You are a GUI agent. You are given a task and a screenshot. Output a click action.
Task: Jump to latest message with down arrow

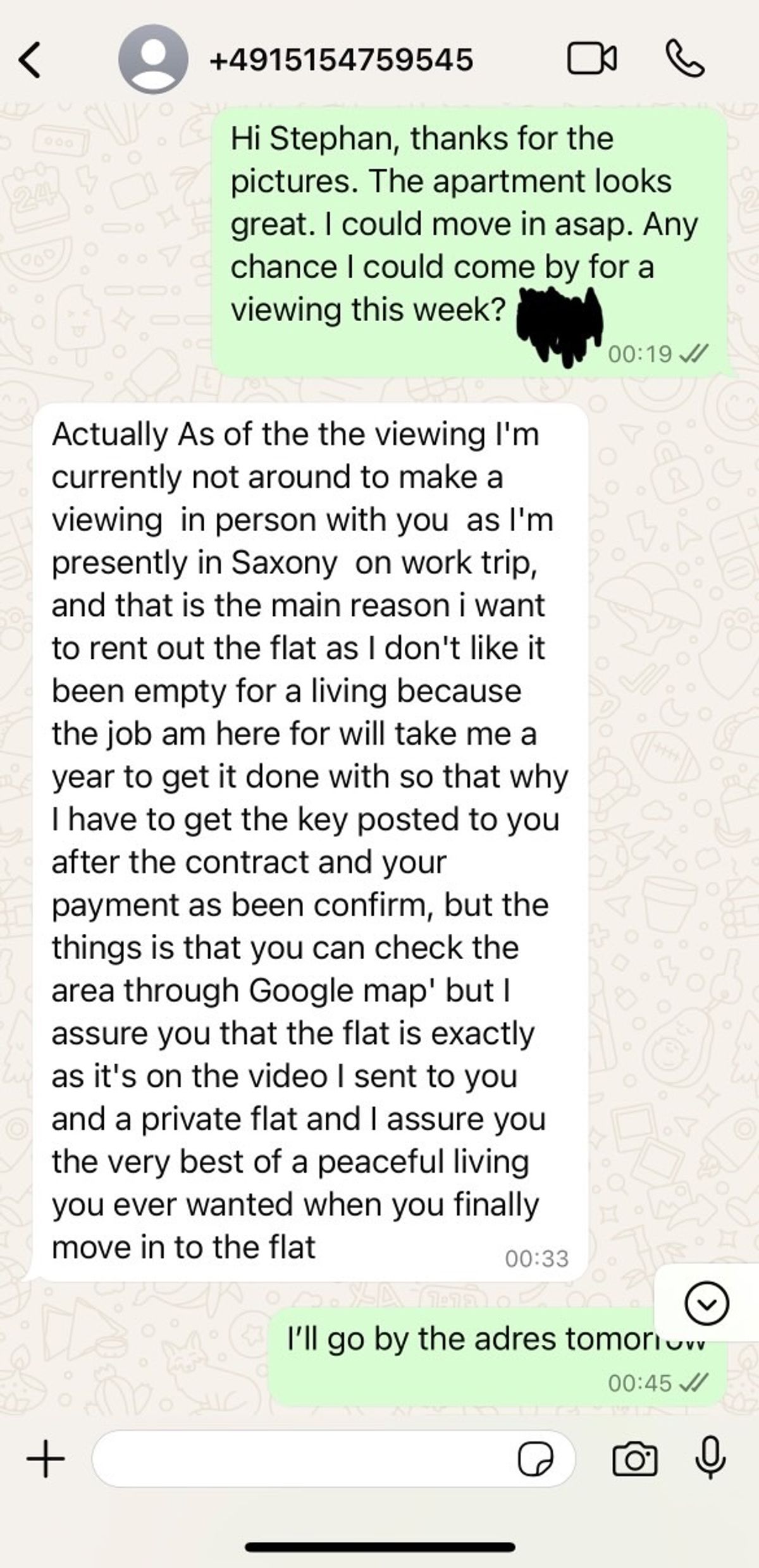pos(707,1303)
